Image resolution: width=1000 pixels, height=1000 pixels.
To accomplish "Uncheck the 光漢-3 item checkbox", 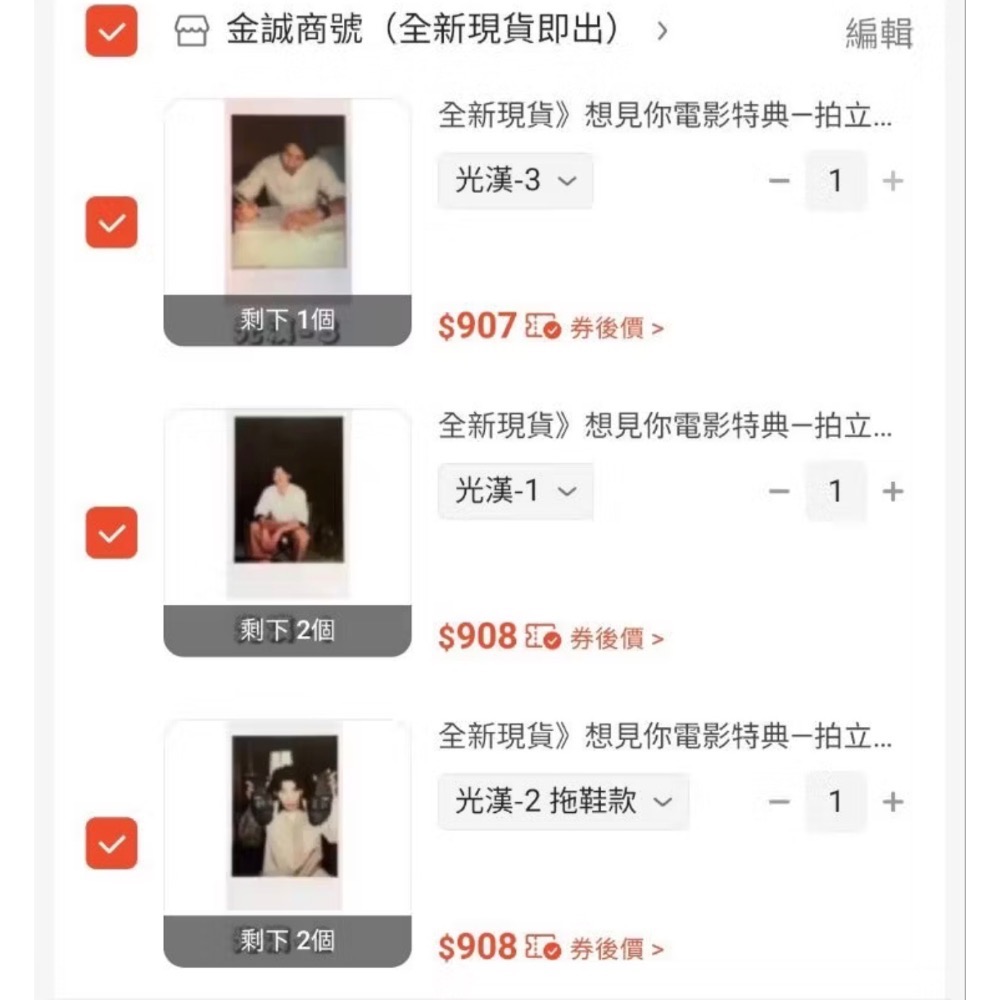I will 111,222.
